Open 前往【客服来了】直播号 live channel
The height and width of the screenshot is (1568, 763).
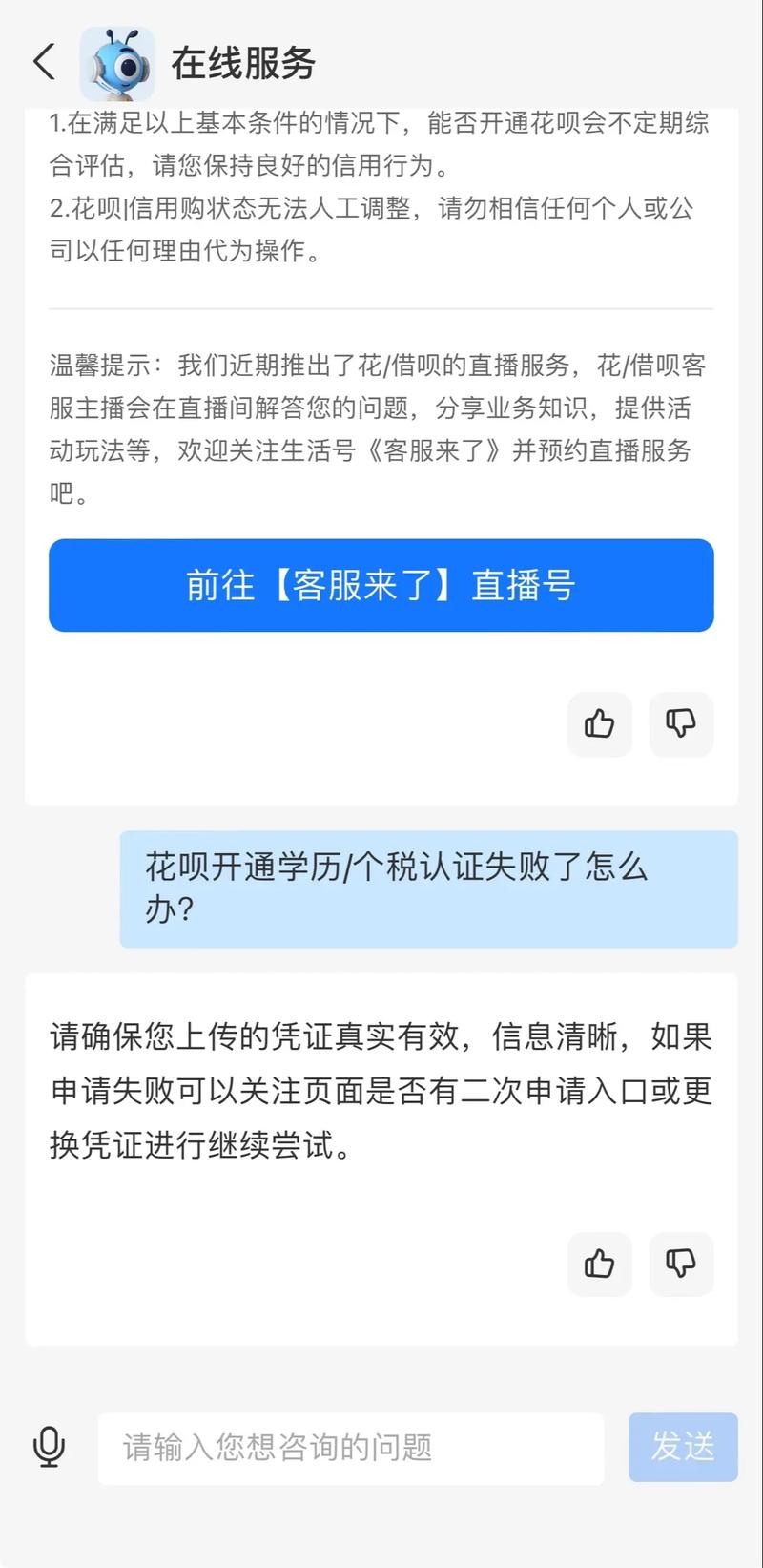tap(381, 586)
